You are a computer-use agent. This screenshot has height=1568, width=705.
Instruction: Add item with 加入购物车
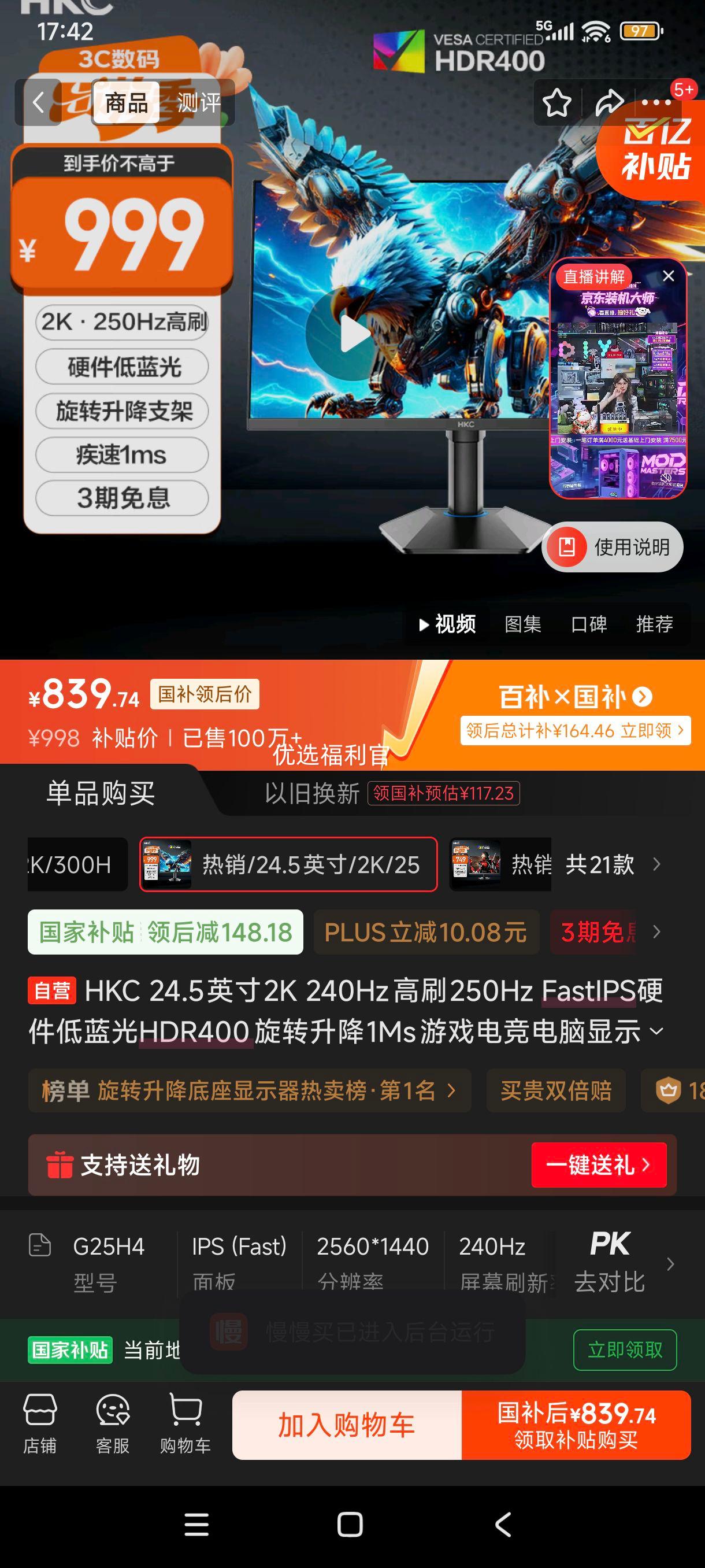(x=347, y=1425)
